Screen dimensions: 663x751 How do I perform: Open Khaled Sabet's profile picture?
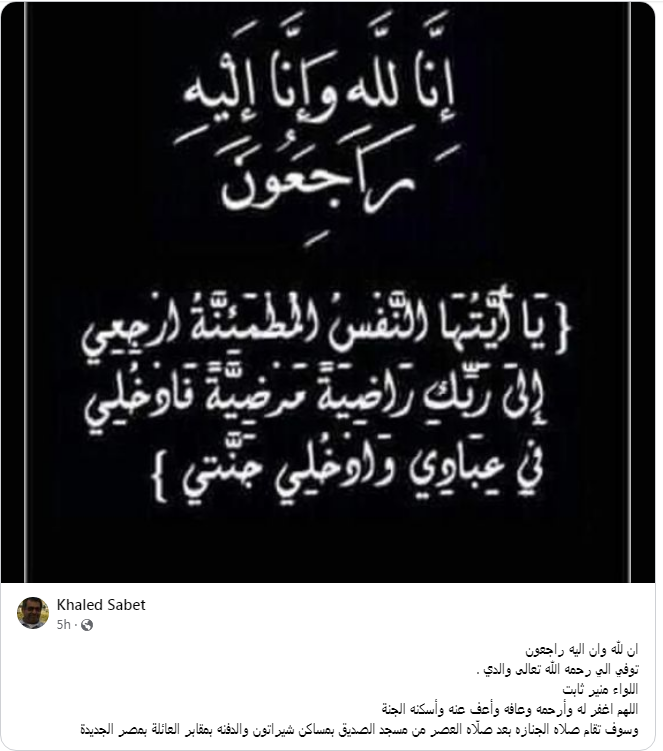pos(33,612)
